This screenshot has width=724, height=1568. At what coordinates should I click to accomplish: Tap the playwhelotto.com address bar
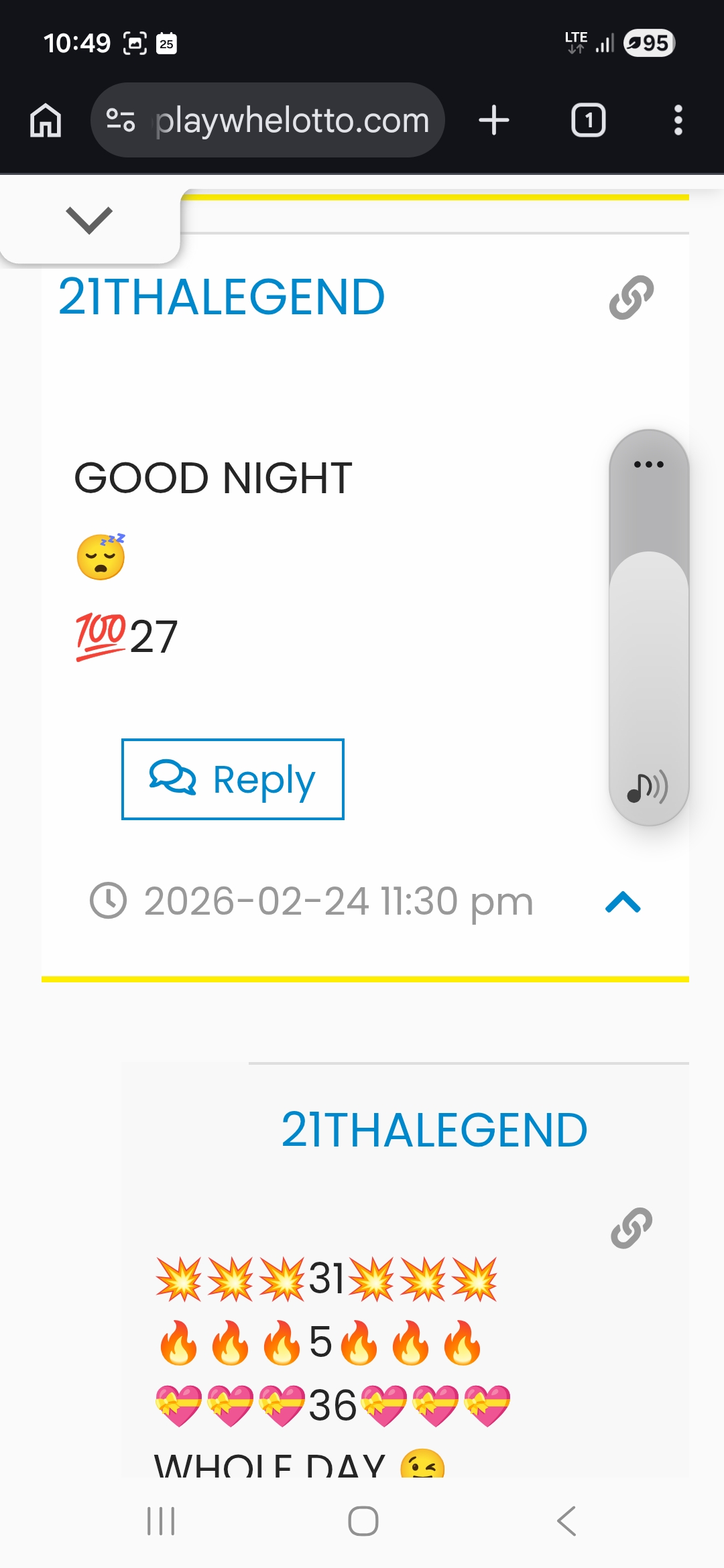tap(292, 121)
